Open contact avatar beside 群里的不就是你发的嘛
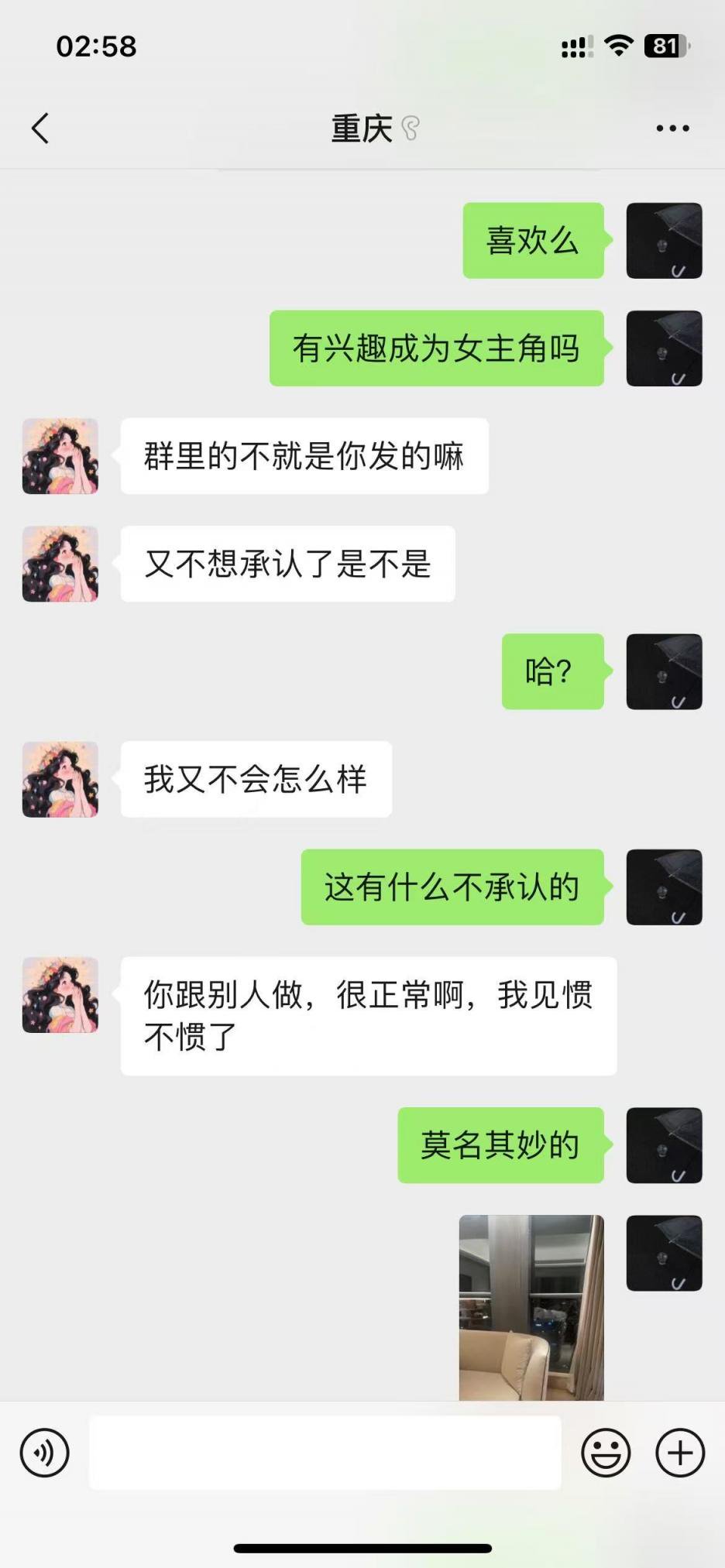The image size is (725, 1568). point(60,456)
